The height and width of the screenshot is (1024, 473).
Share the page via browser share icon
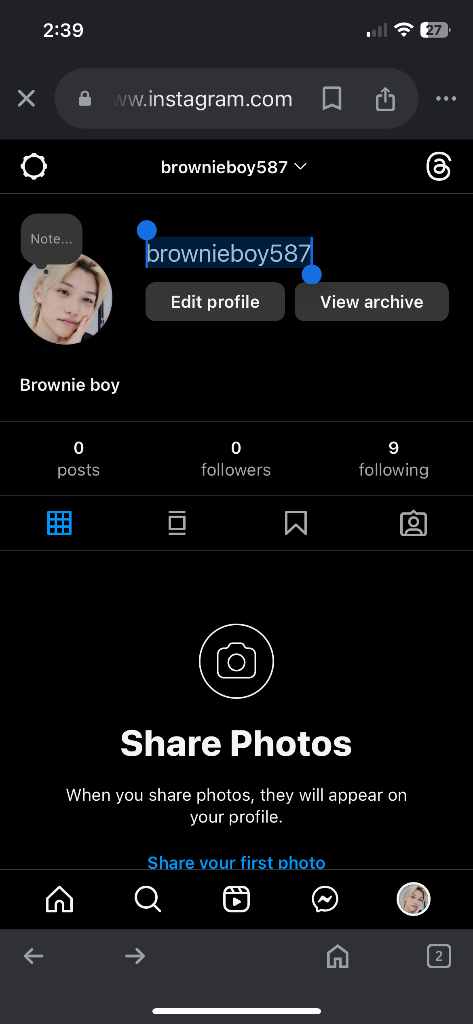[385, 99]
